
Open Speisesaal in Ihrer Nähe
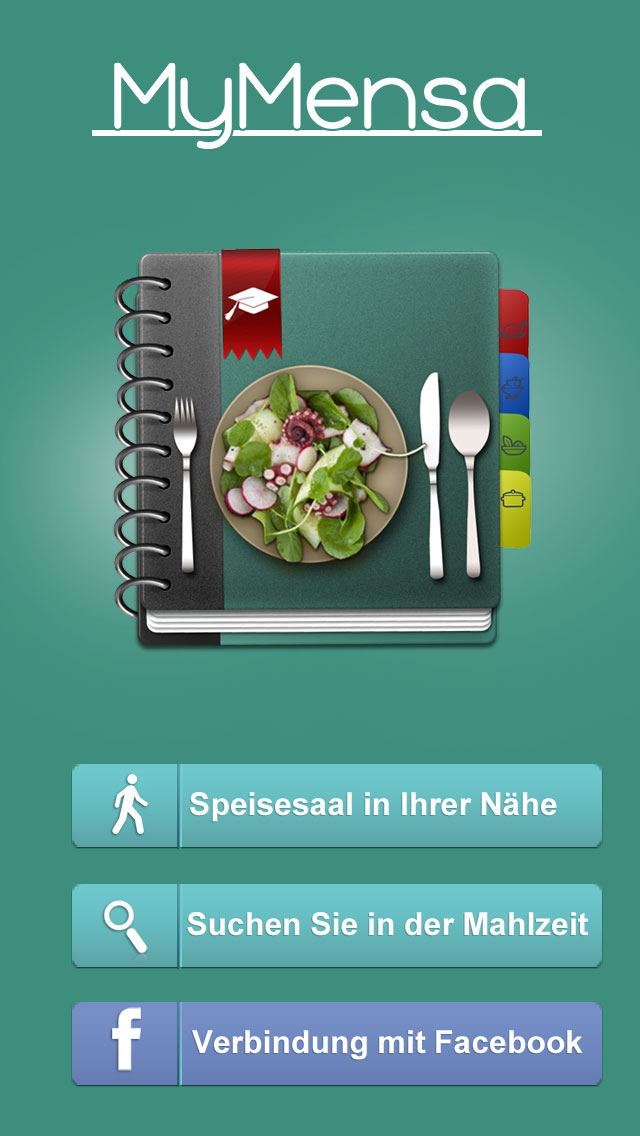pos(337,805)
